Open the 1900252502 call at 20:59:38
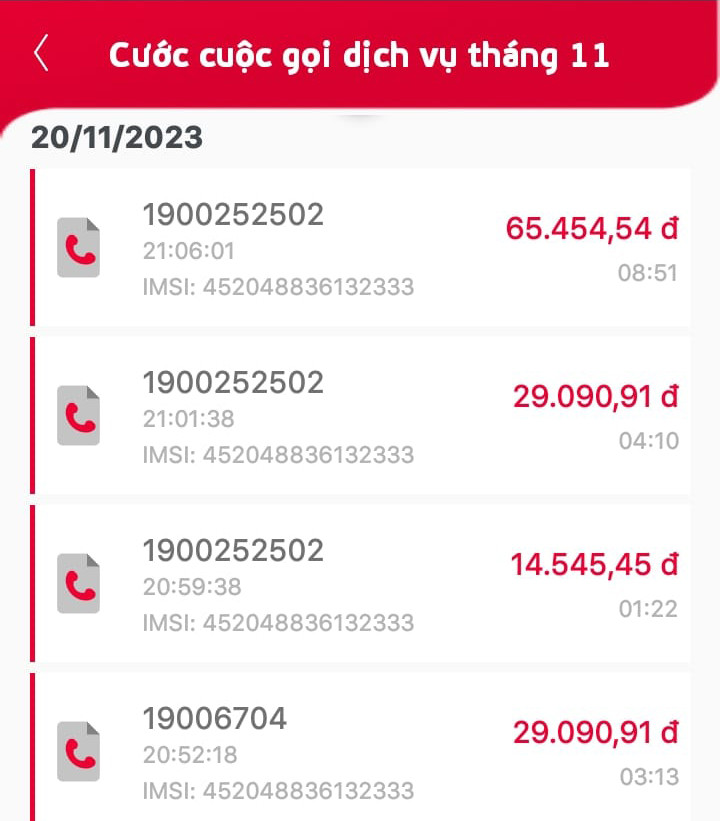The width and height of the screenshot is (720, 821). 360,584
